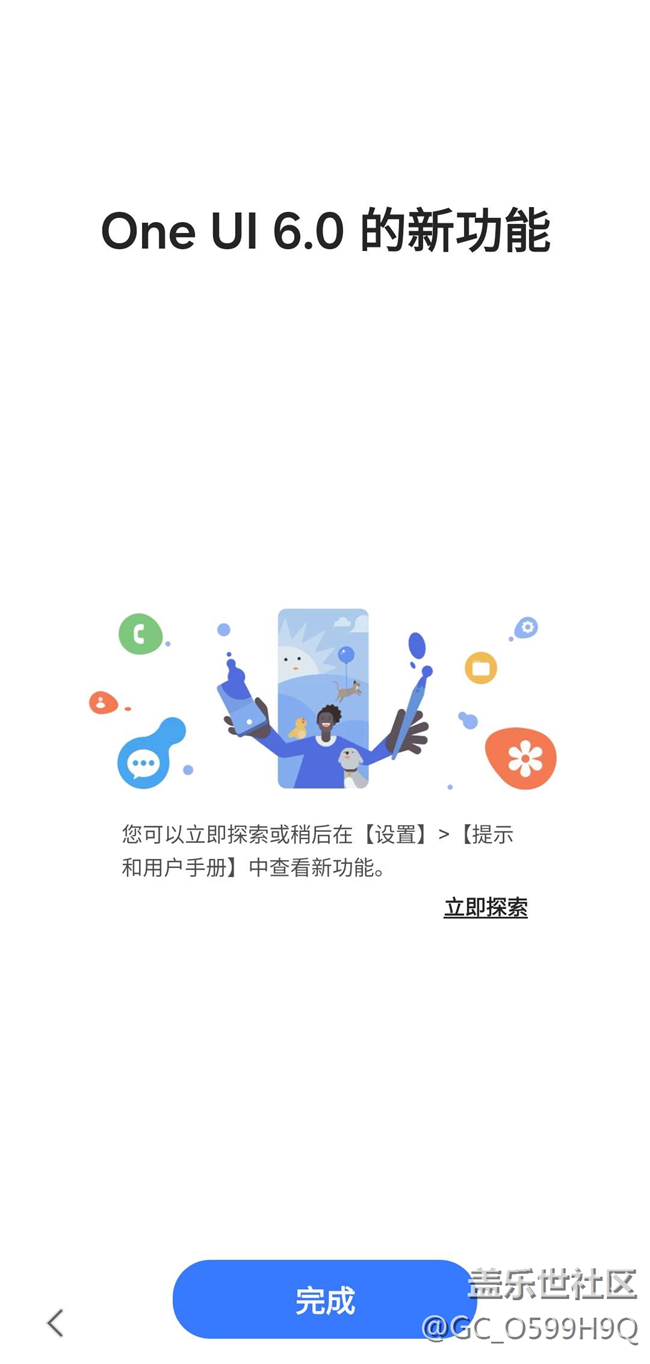Go back with the back arrow
The width and height of the screenshot is (650, 1364).
(56, 1322)
